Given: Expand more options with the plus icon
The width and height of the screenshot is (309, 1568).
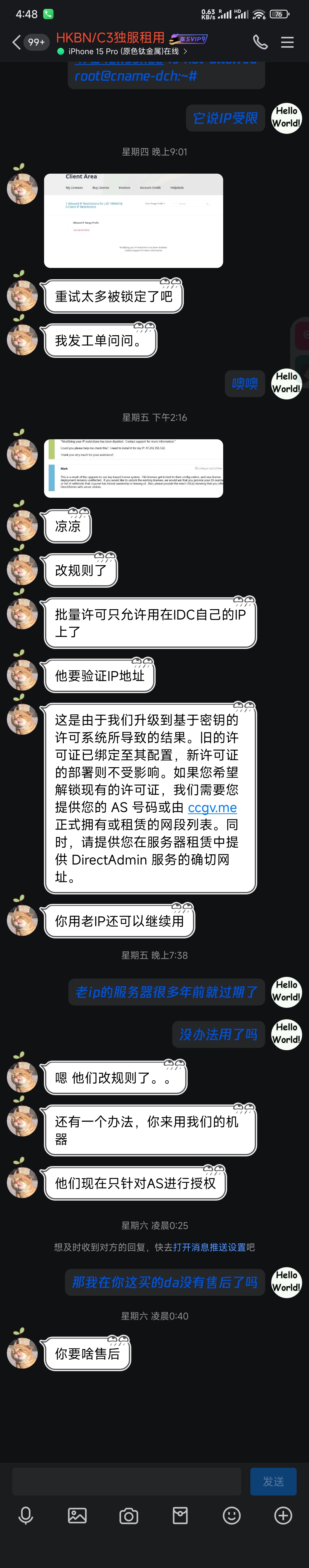Looking at the screenshot, I should pos(283,1516).
